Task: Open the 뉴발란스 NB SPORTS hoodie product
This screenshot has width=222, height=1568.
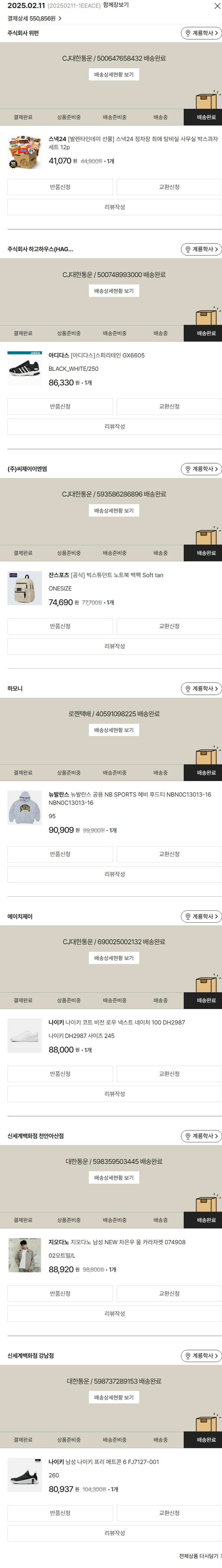Action: click(x=129, y=794)
